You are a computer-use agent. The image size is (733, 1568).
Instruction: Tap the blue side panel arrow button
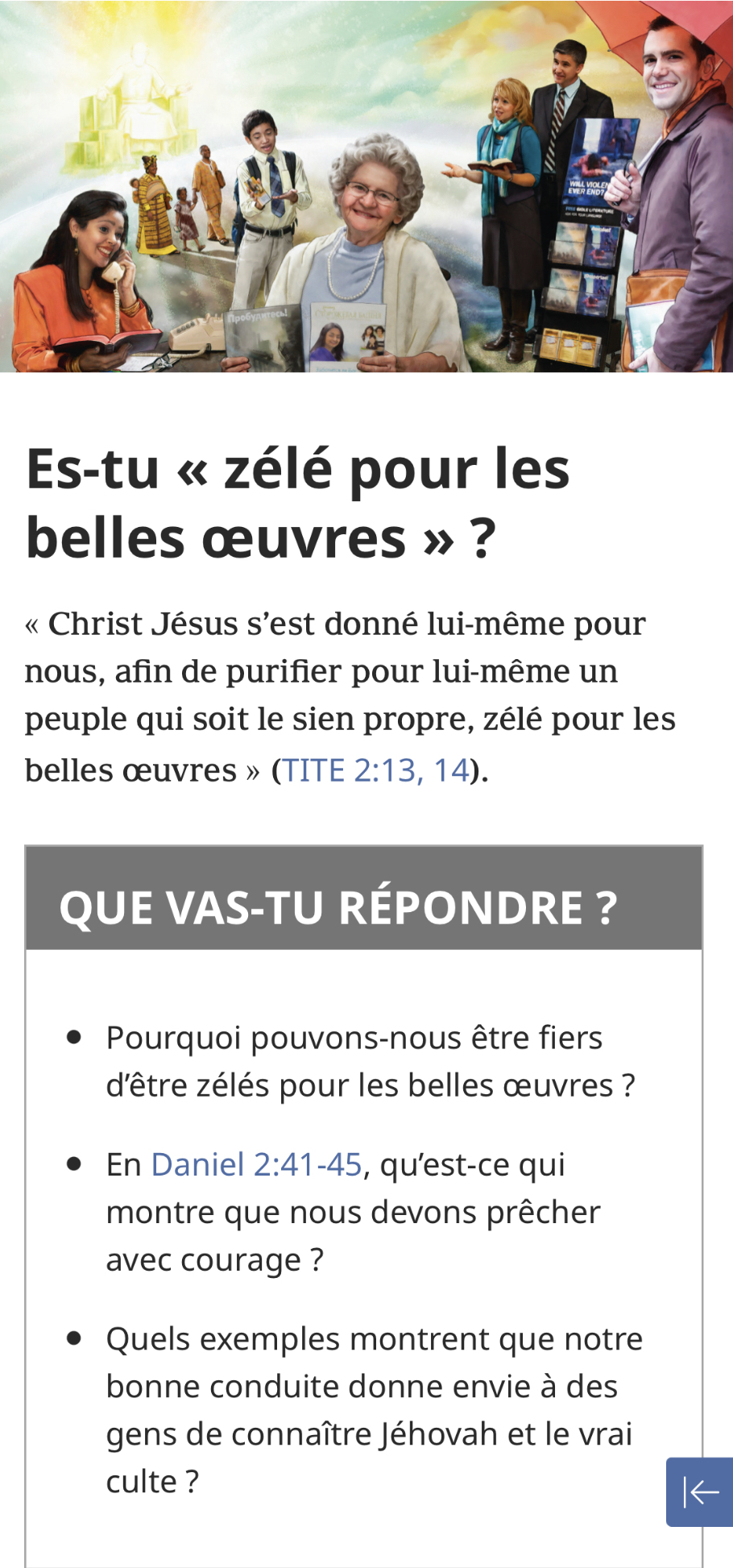[699, 1492]
